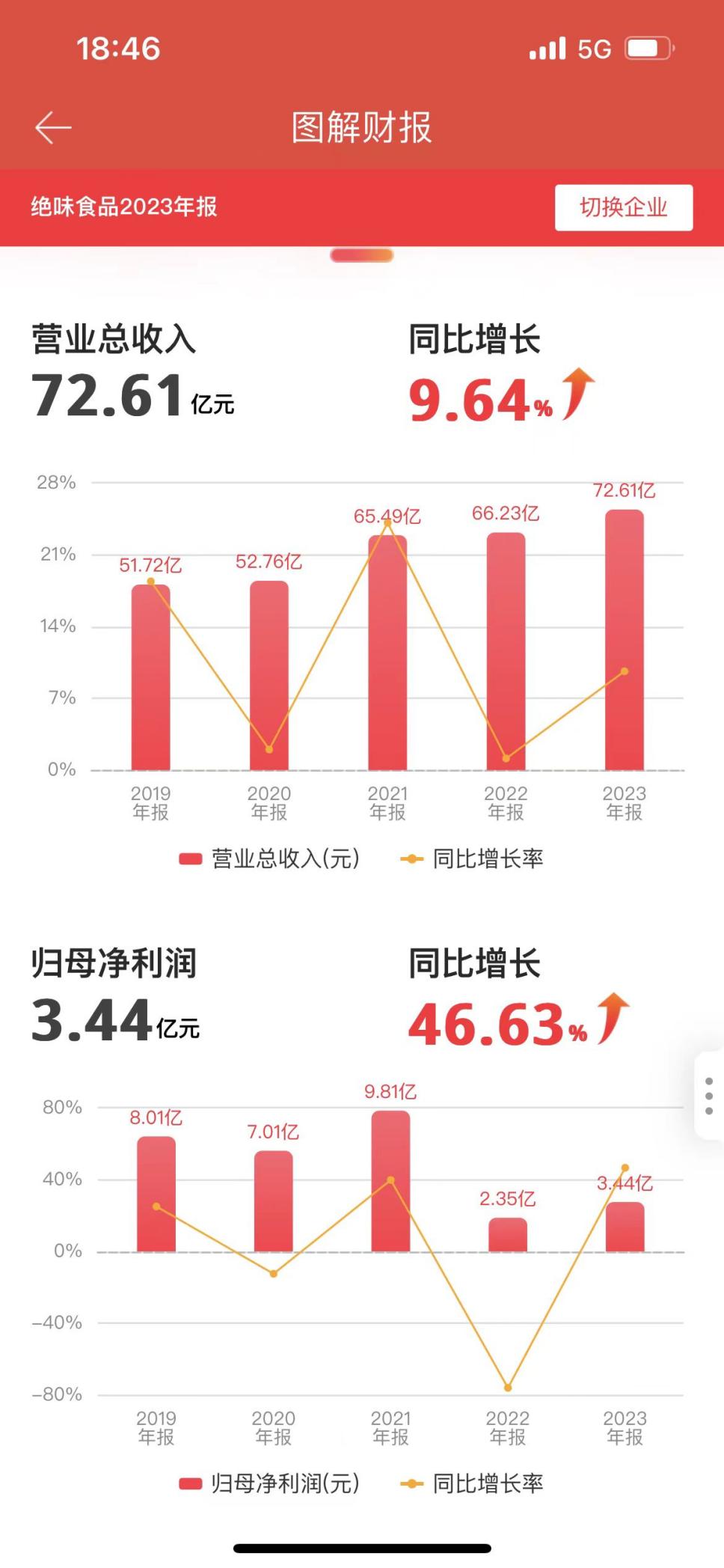724x1568 pixels.
Task: Tap the 切换企业 button
Action: click(623, 207)
